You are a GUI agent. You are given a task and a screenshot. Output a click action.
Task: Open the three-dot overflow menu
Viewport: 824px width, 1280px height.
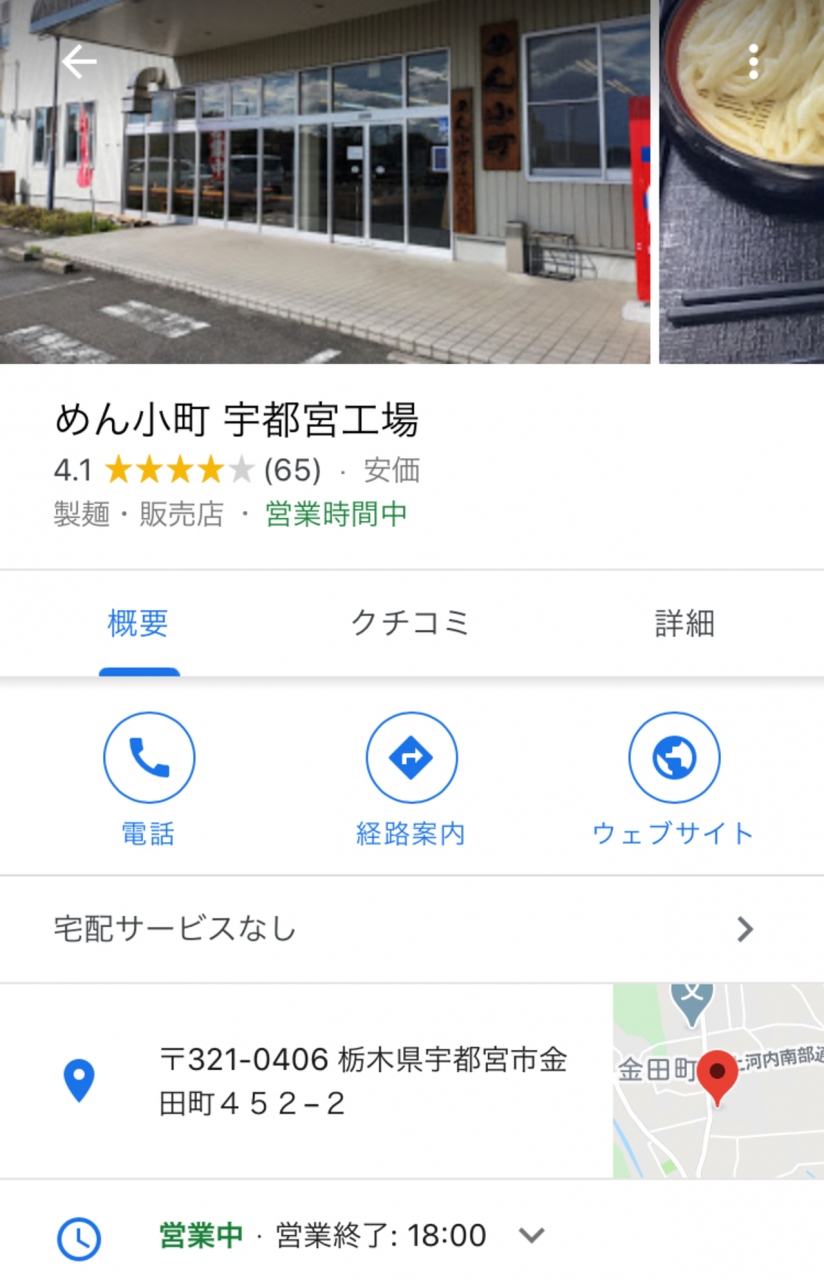click(x=754, y=63)
